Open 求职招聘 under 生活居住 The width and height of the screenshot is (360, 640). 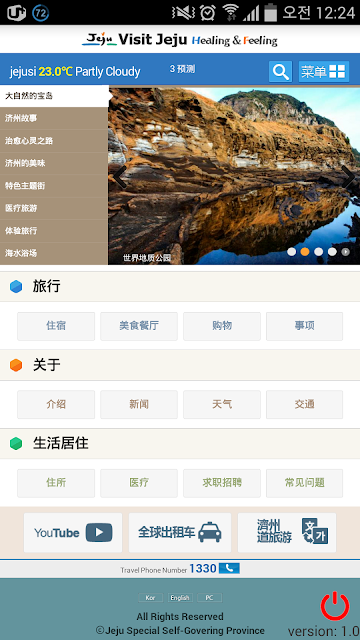coord(222,483)
